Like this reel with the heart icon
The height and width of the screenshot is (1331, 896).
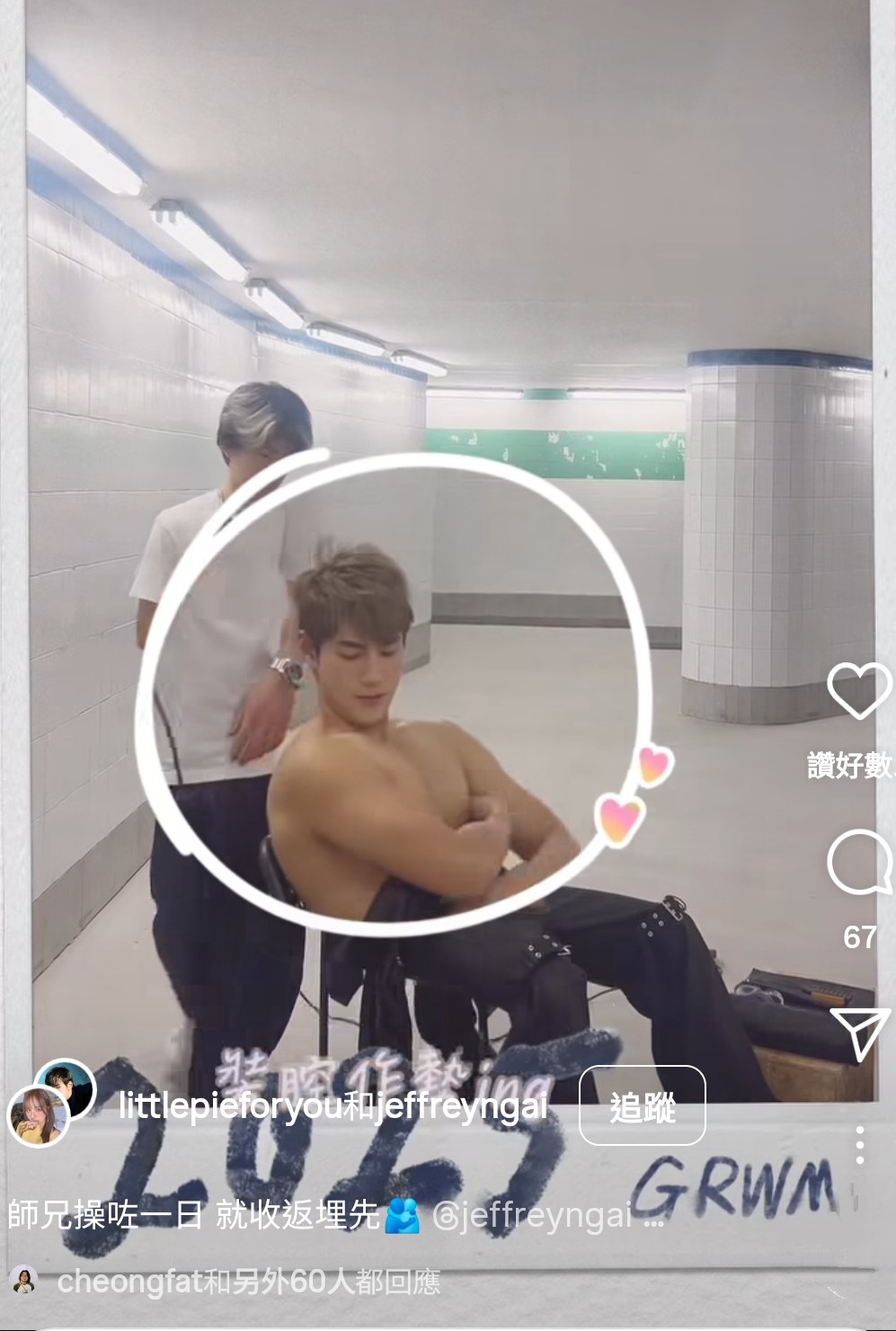858,690
